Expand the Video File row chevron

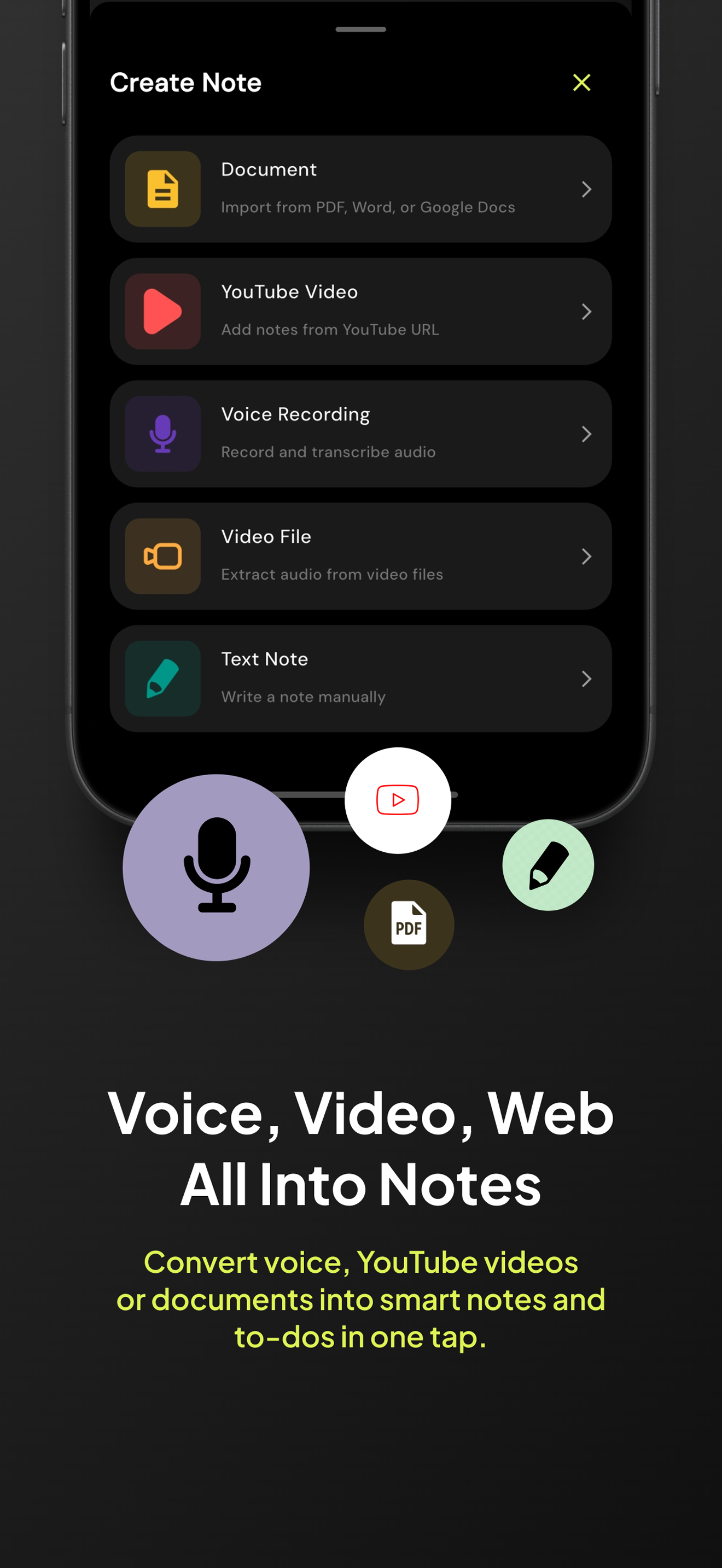pos(586,557)
